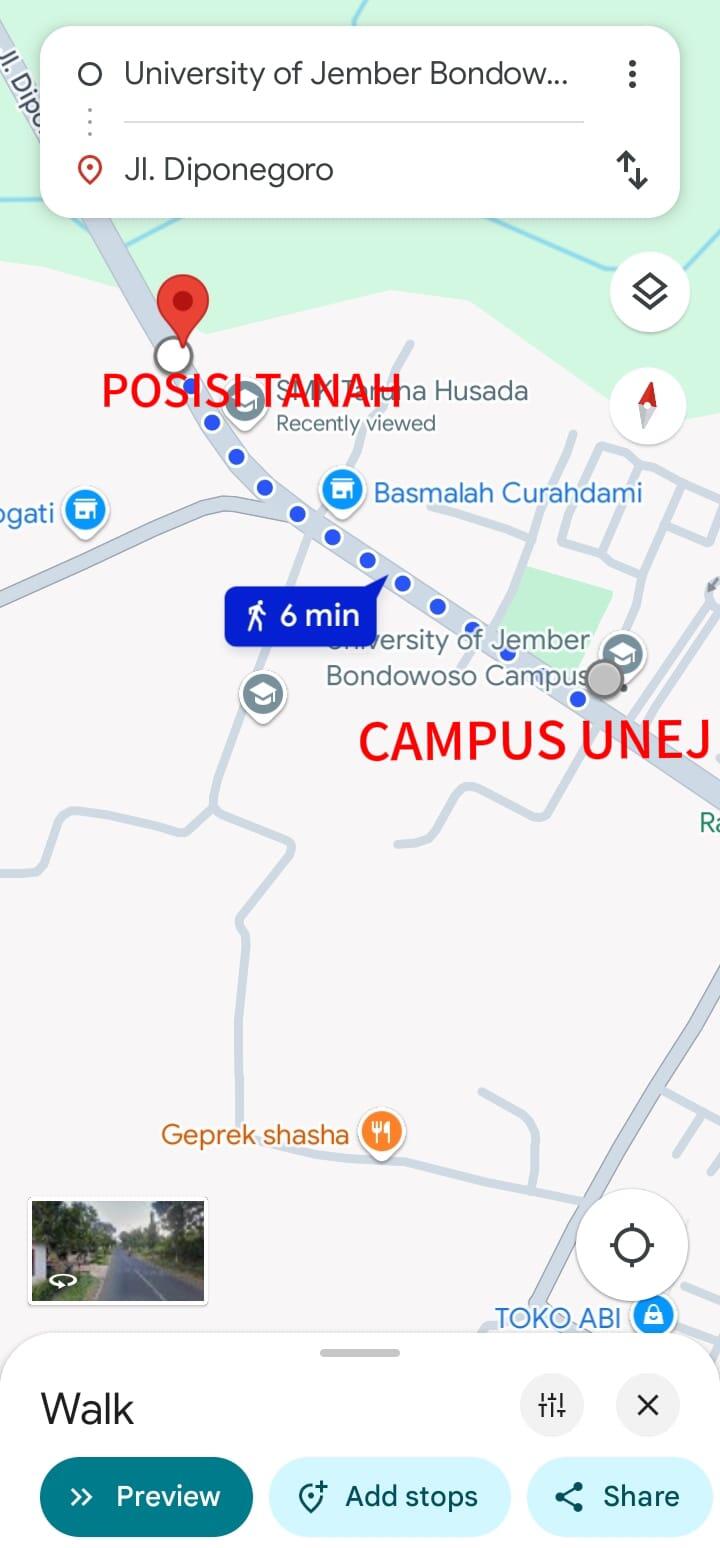Expand the bottom sheet using its handle

click(360, 1352)
